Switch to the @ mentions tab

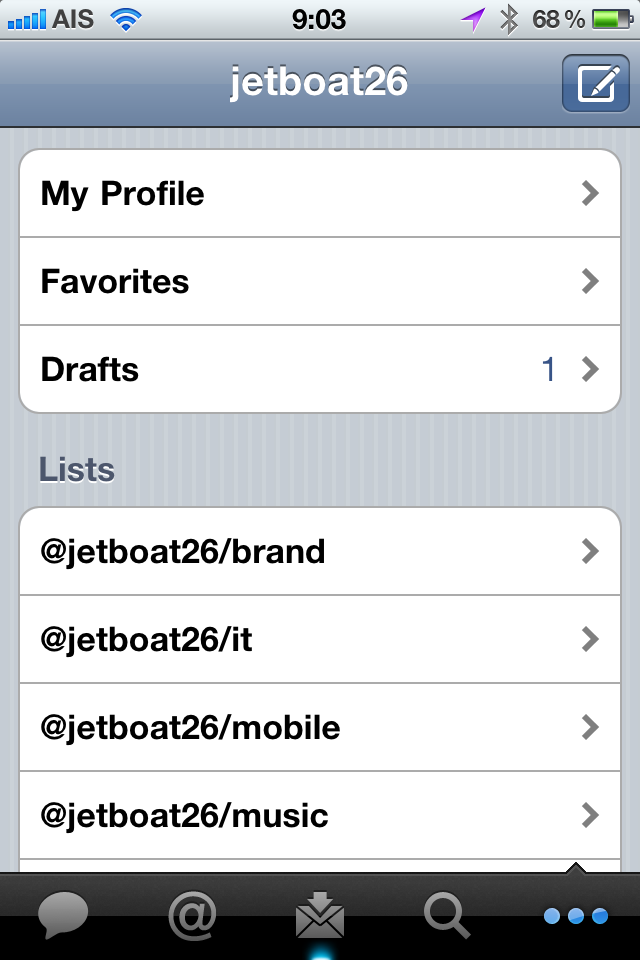[192, 915]
